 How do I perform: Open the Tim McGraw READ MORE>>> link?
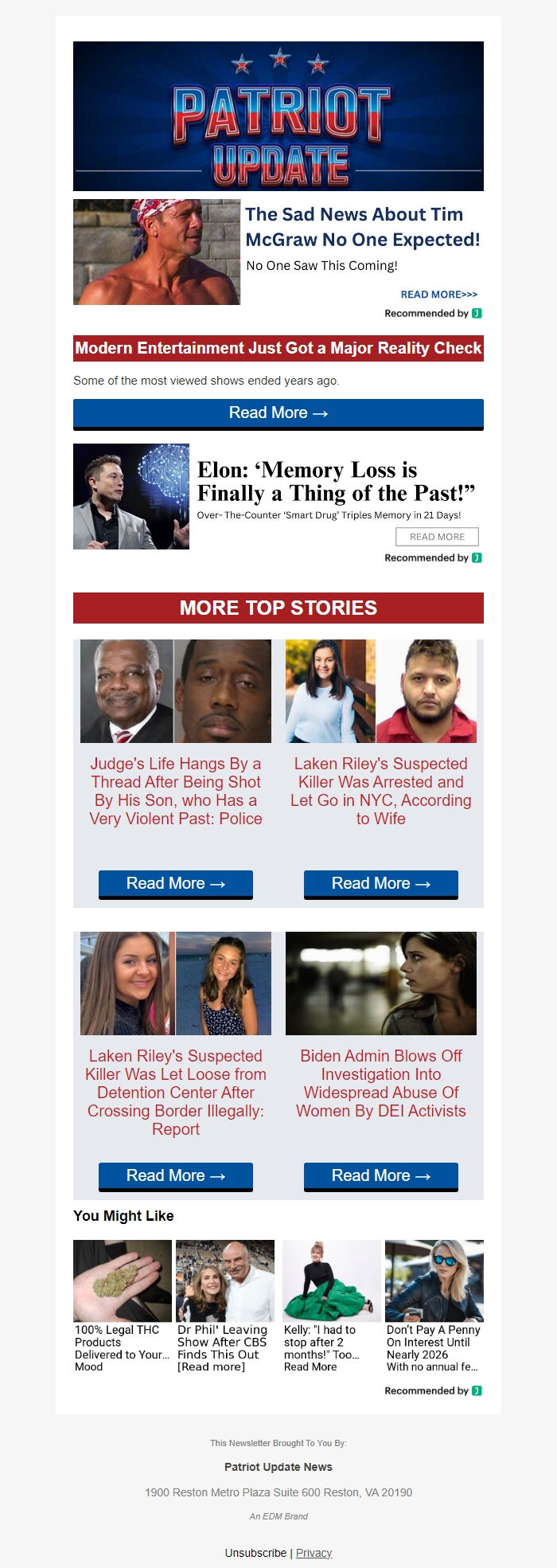pos(438,295)
